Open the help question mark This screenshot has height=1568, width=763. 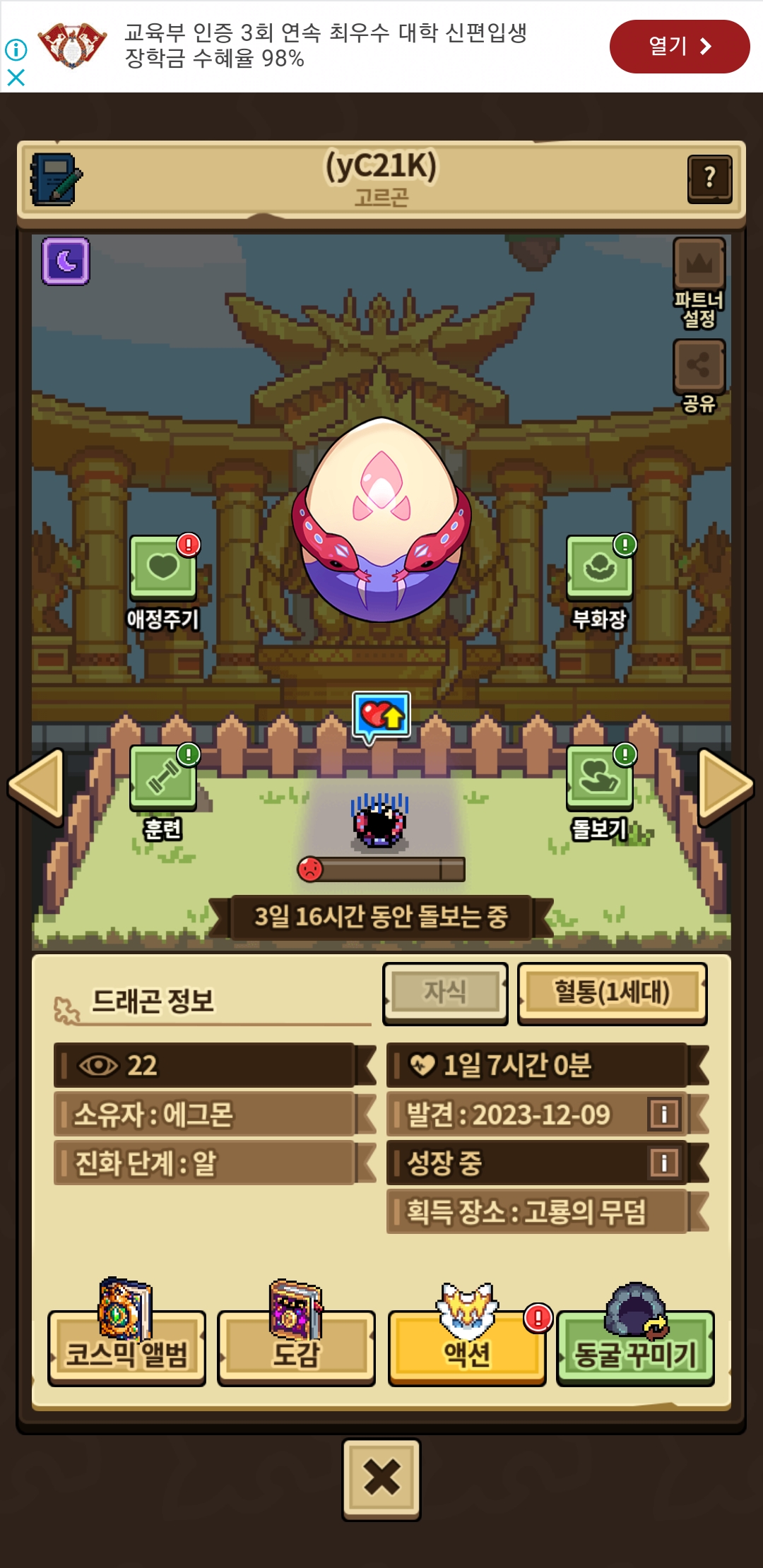click(709, 179)
